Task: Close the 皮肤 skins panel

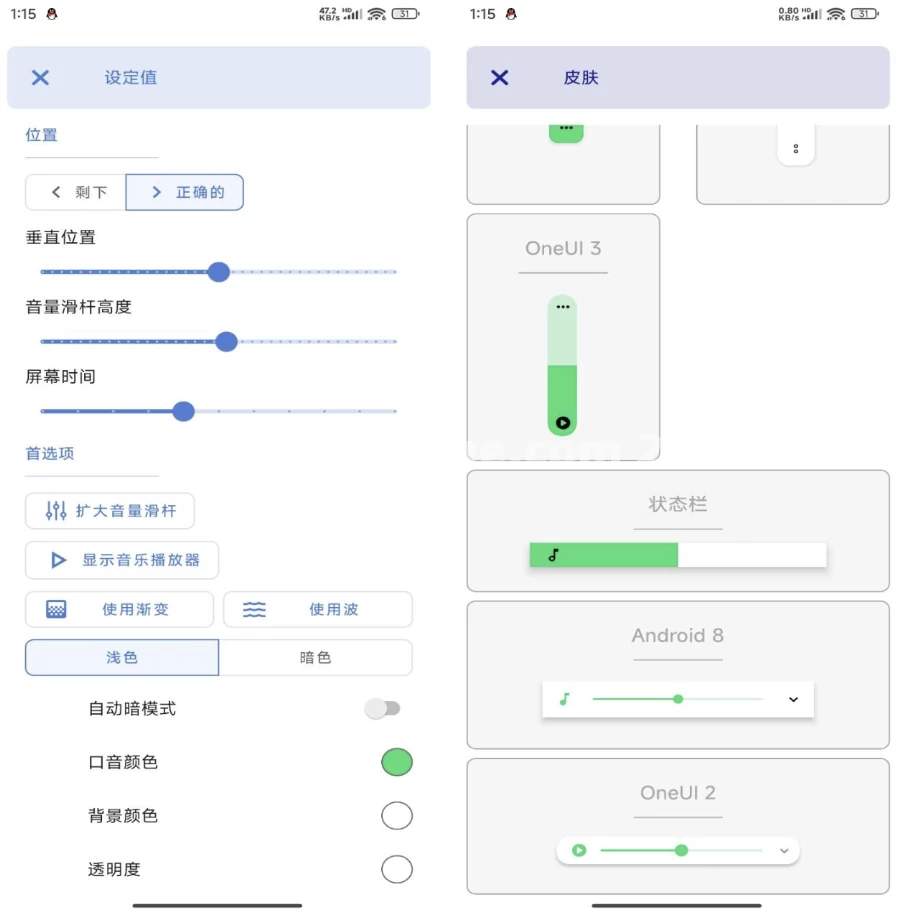Action: pos(499,78)
